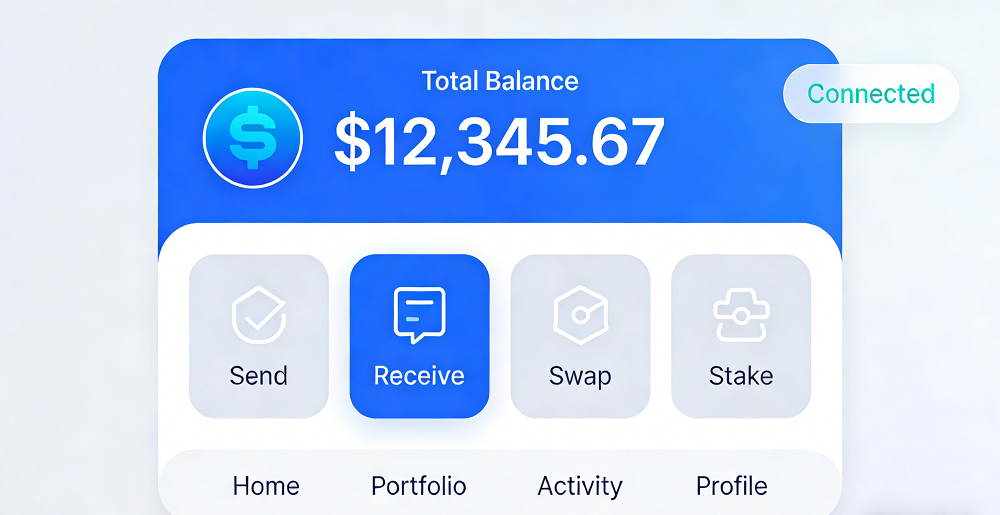Image resolution: width=1000 pixels, height=515 pixels.
Task: Select the Receive action
Action: (419, 336)
